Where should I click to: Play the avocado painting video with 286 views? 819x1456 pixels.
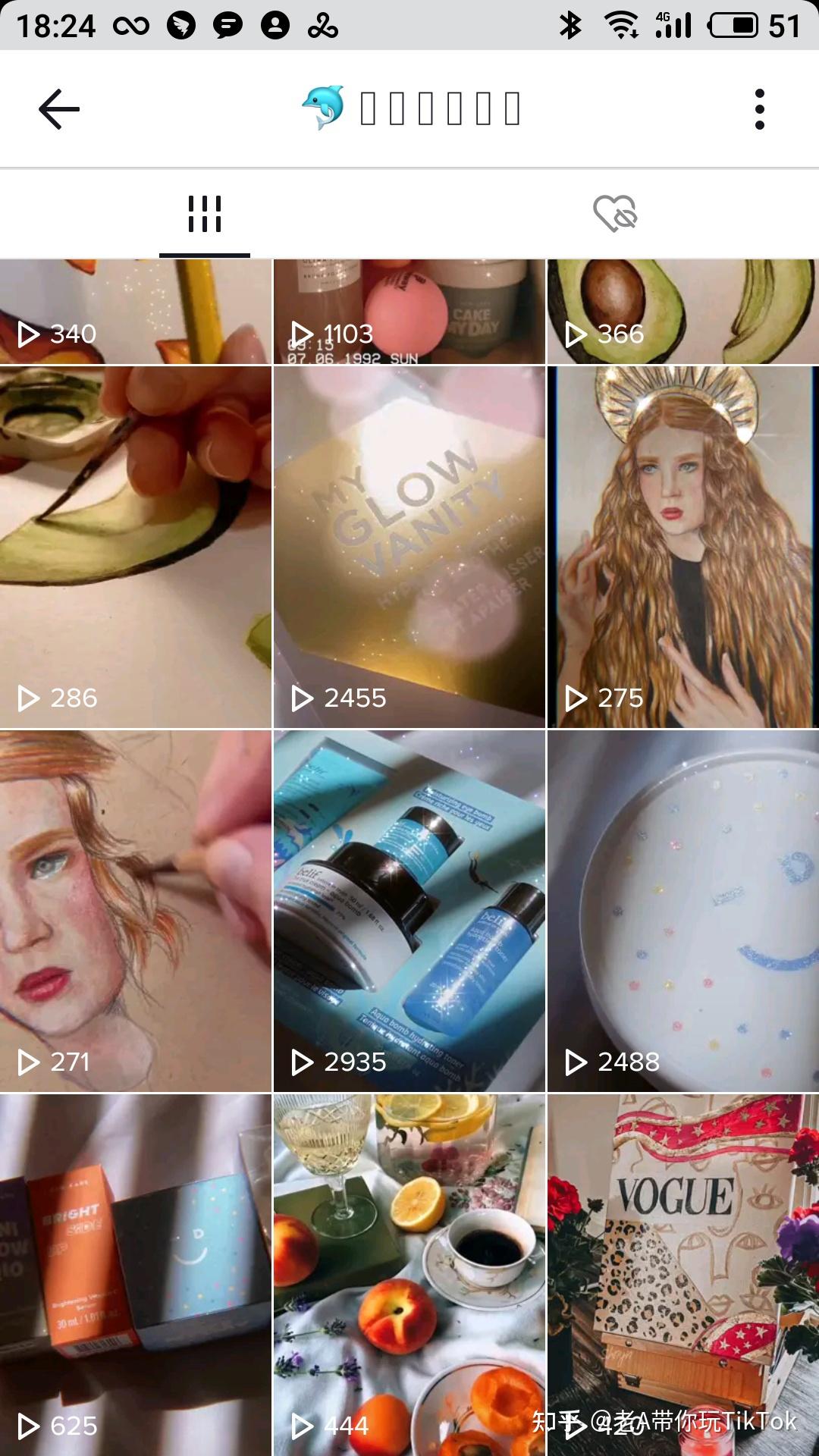[136, 548]
